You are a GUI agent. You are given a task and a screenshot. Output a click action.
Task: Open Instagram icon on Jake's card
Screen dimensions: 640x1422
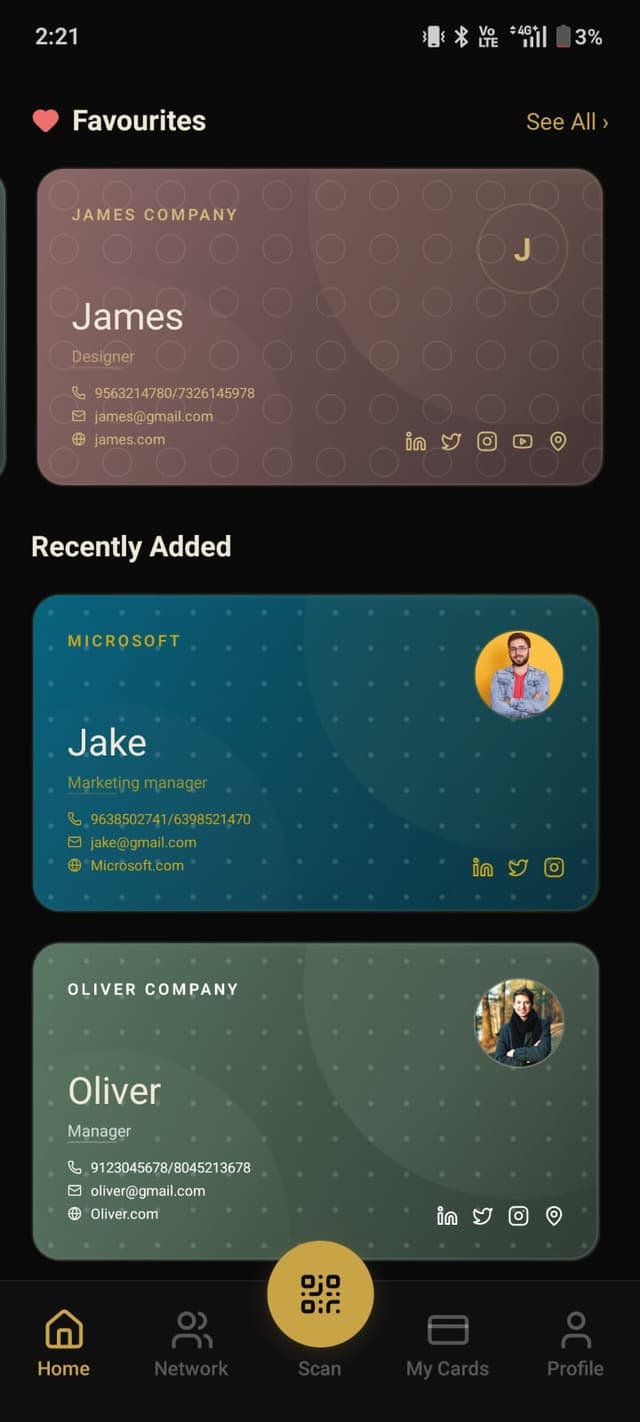tap(554, 867)
